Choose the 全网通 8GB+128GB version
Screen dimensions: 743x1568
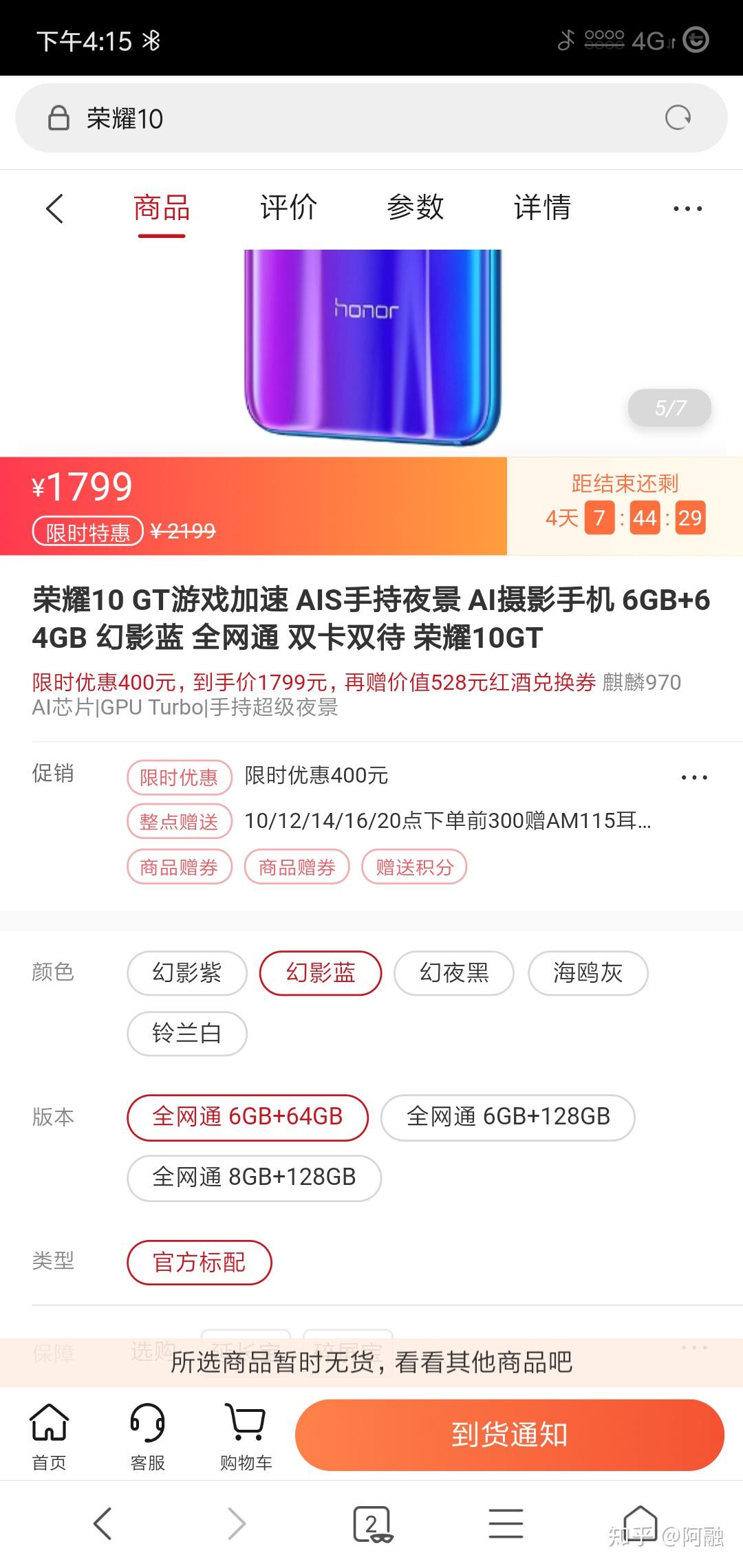click(x=254, y=1177)
